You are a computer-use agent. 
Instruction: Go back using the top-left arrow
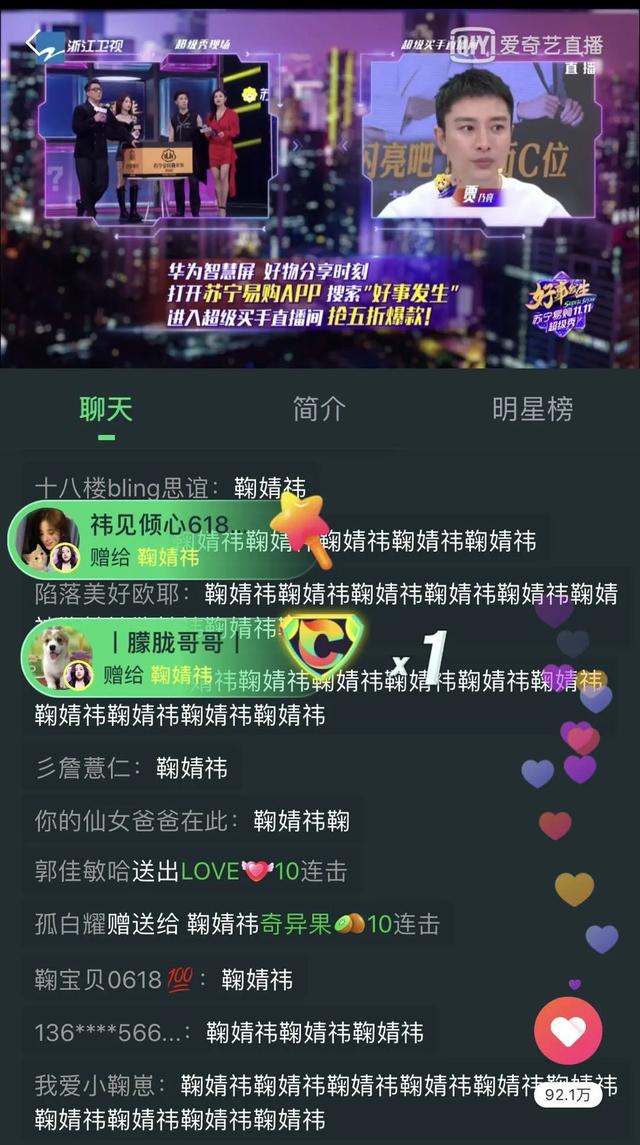pyautogui.click(x=40, y=44)
